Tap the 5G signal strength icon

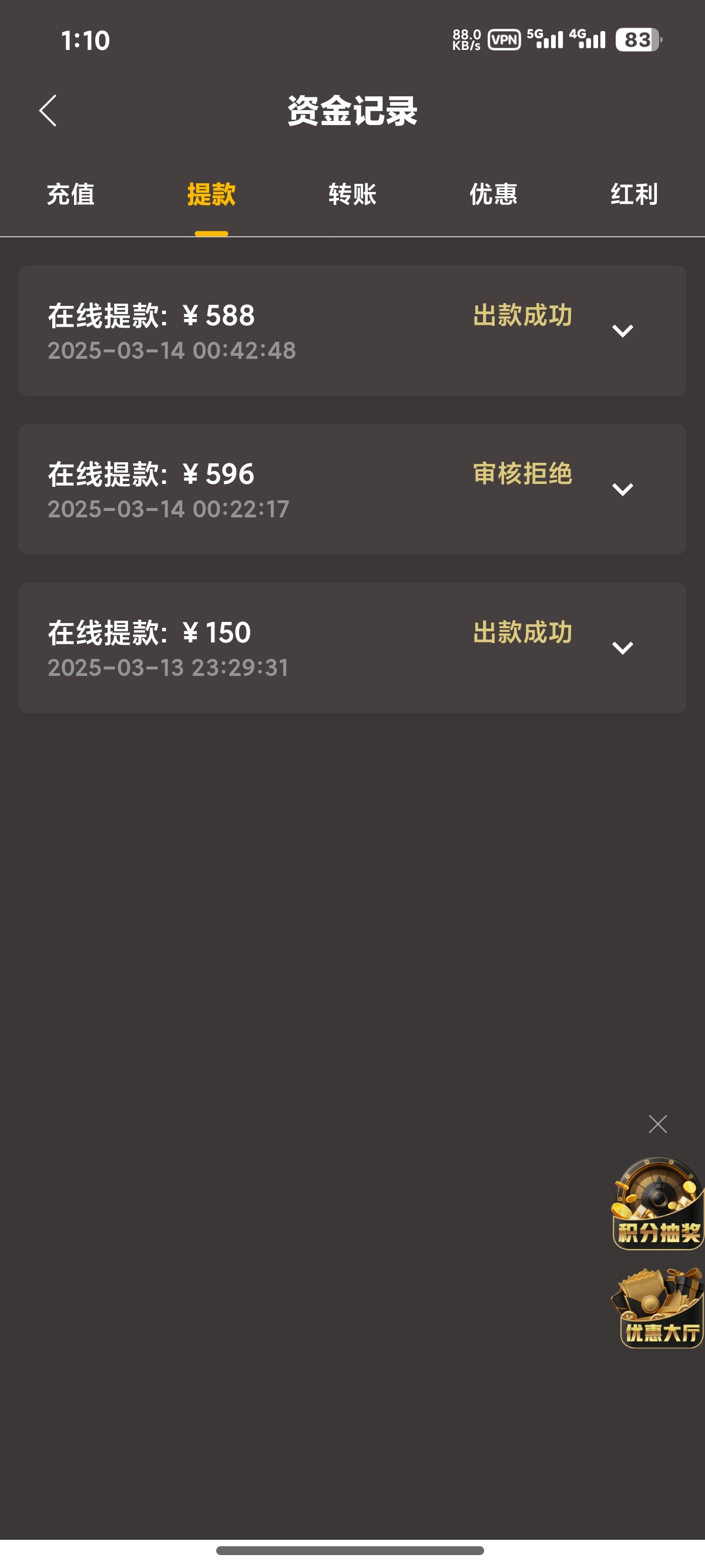click(547, 38)
